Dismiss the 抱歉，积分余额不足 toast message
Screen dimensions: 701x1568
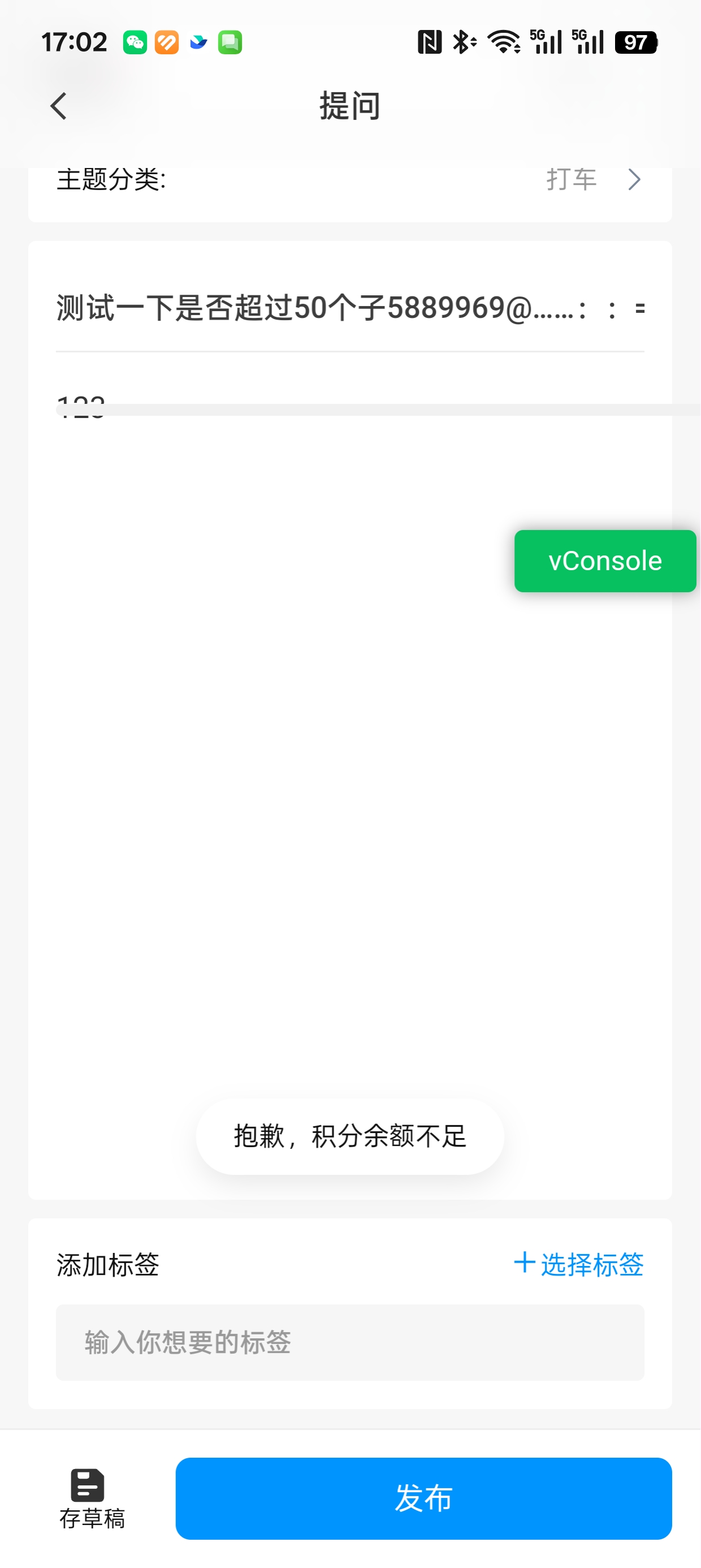[x=349, y=1136]
